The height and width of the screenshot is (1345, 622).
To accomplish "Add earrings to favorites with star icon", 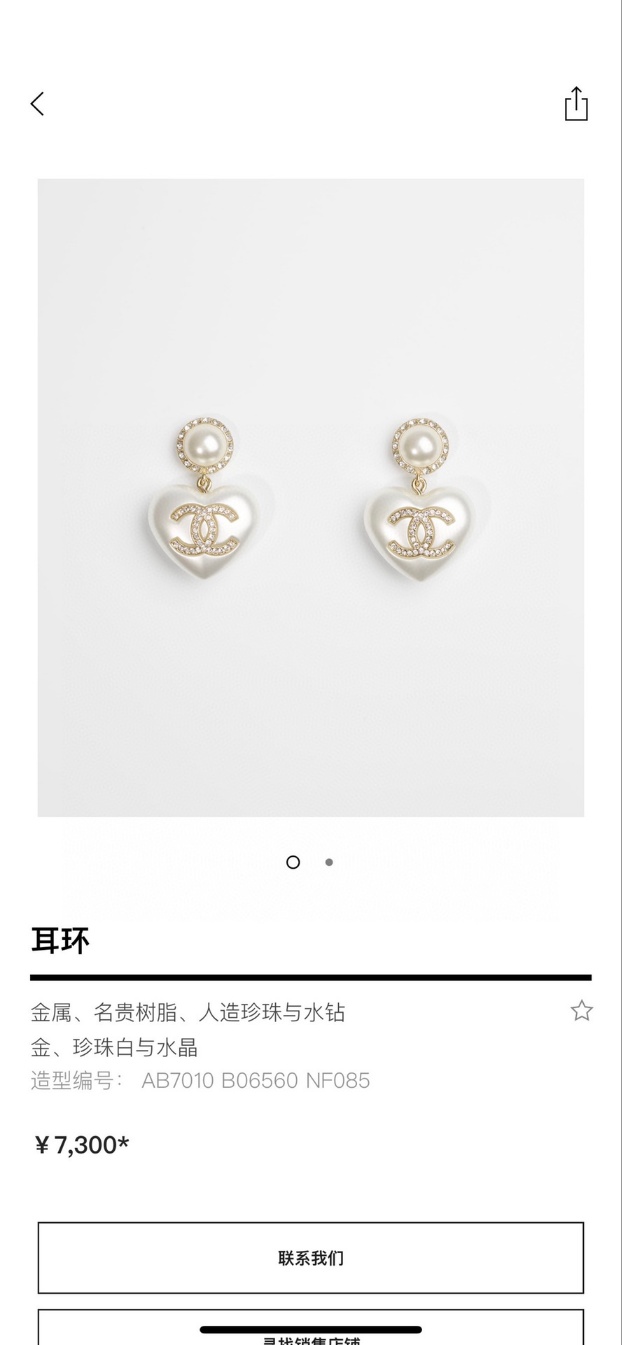I will click(x=582, y=1011).
